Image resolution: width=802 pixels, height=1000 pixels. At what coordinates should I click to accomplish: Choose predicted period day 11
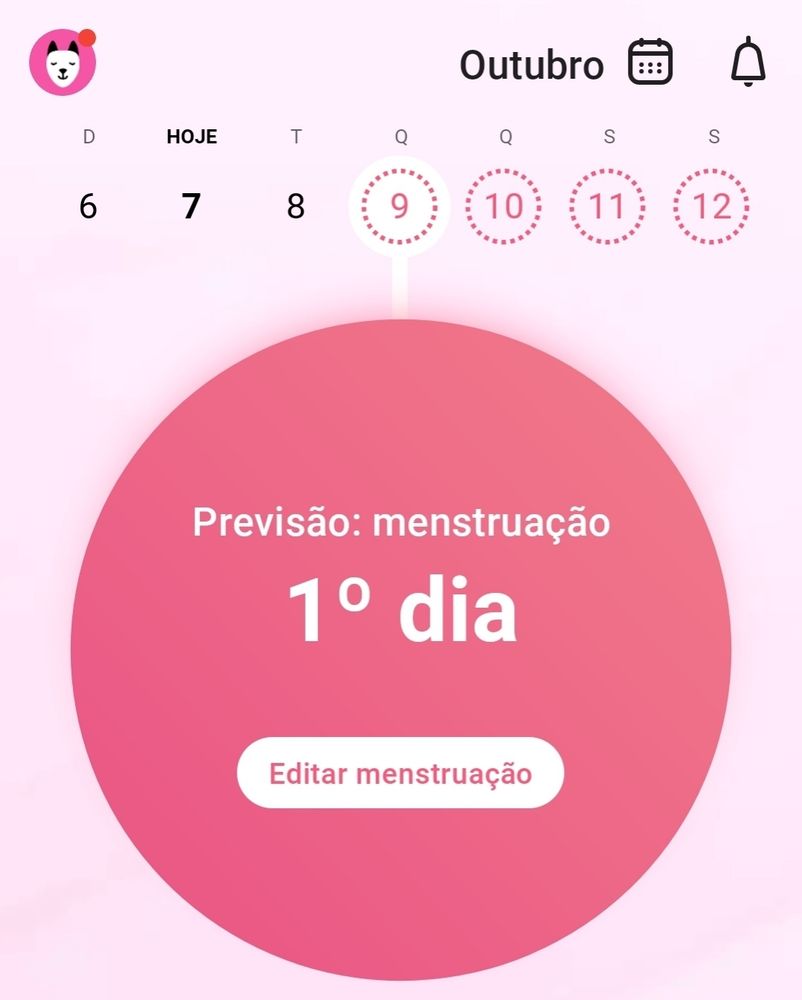(x=608, y=207)
